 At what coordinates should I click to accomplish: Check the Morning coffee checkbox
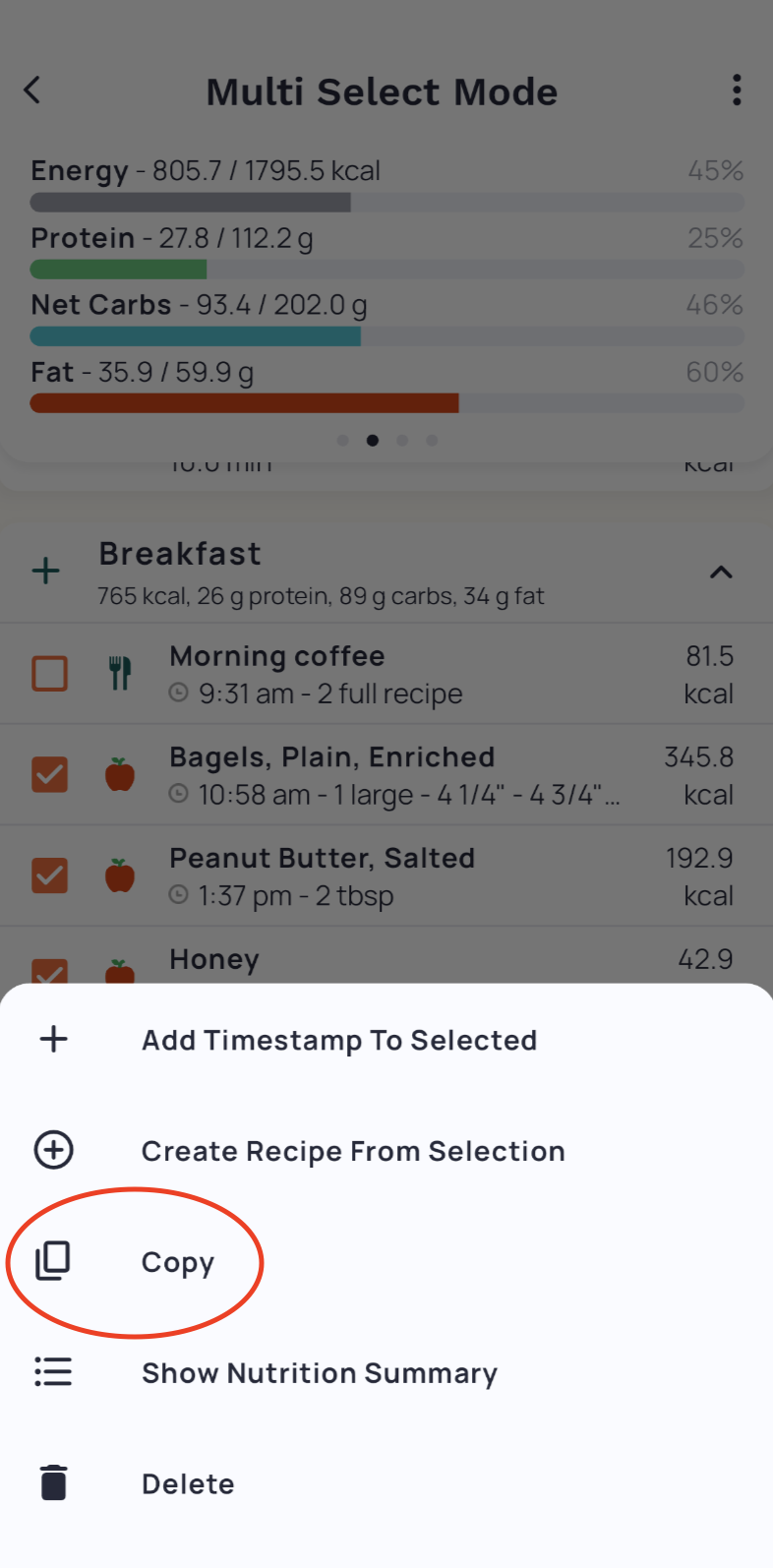tap(50, 674)
